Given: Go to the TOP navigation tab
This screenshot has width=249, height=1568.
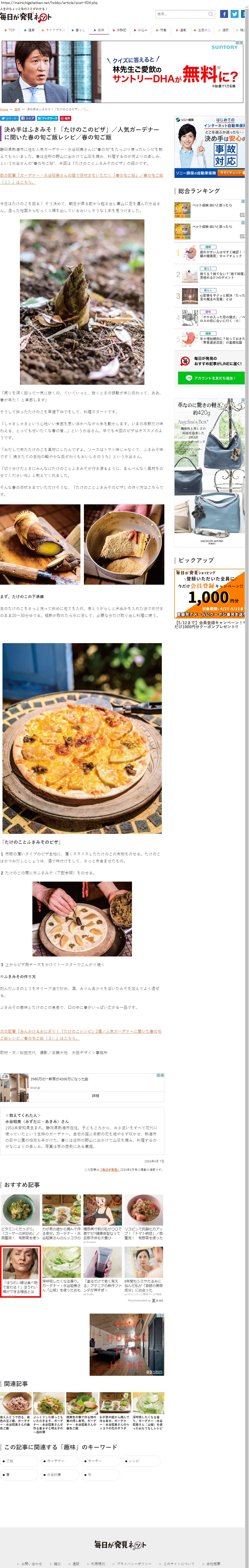Looking at the screenshot, I should click(x=9, y=30).
